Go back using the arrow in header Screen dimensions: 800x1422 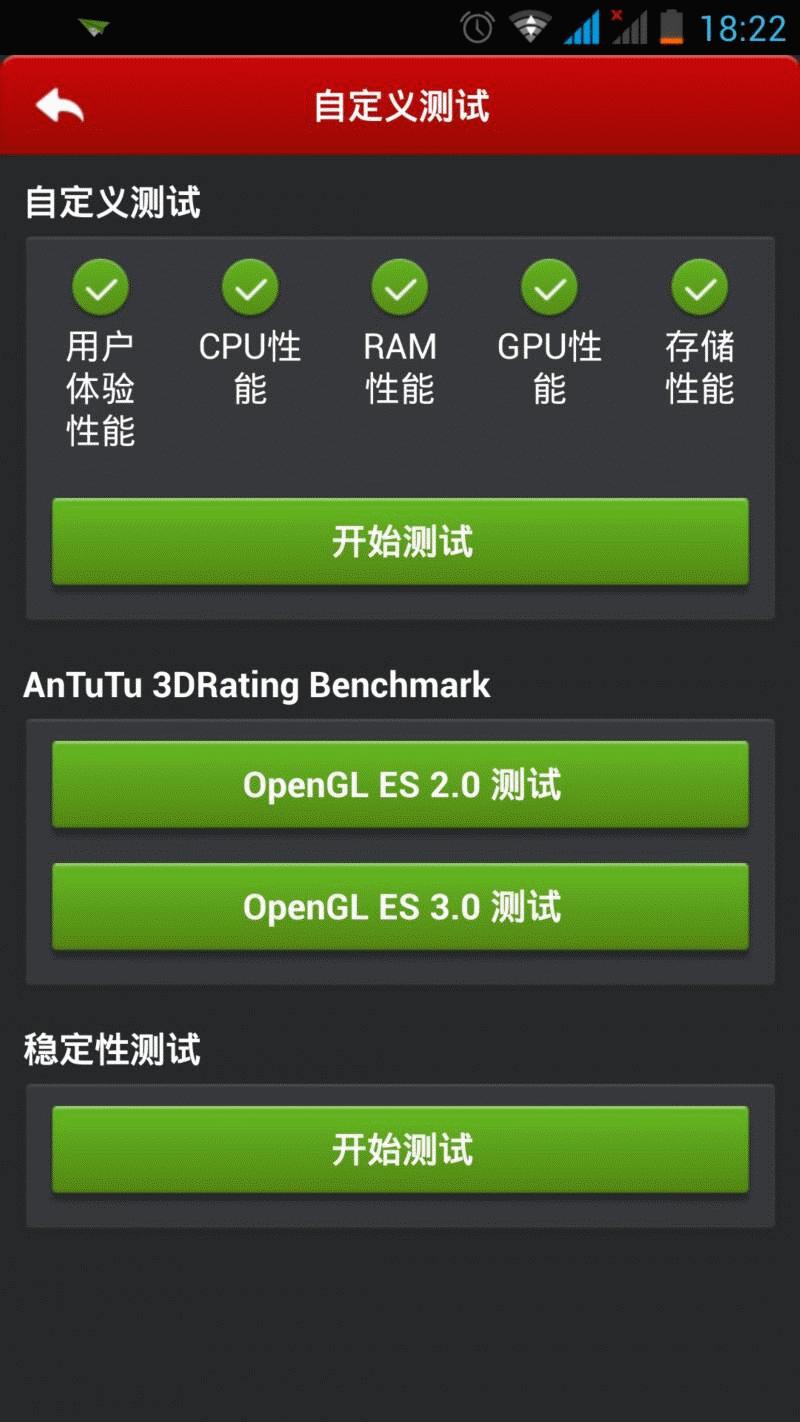pyautogui.click(x=60, y=105)
